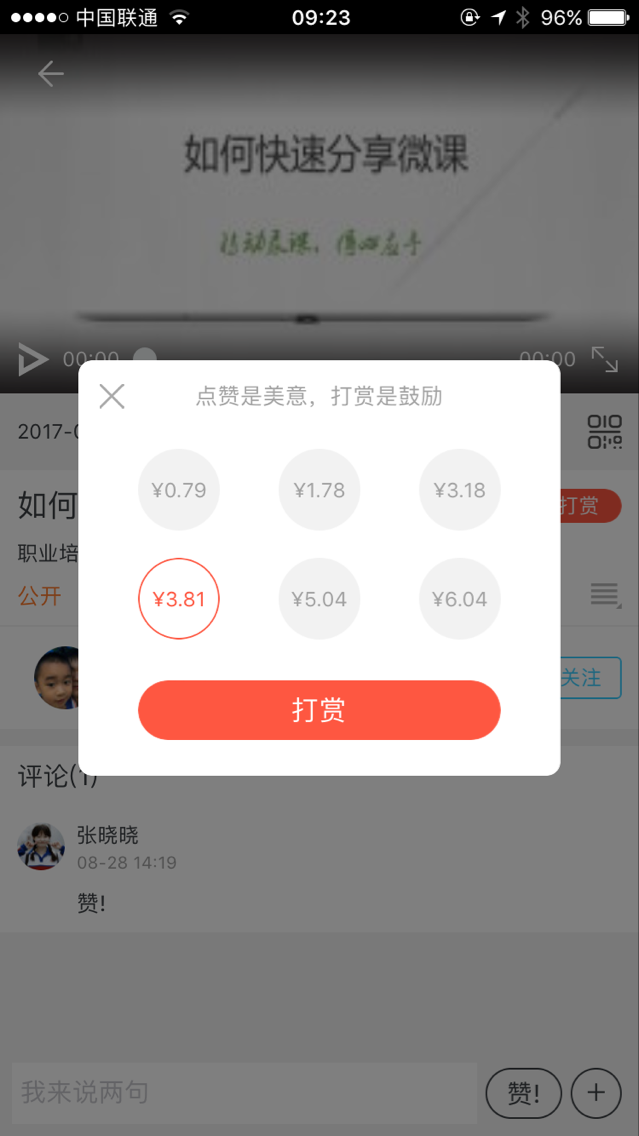Choose the ¥6.04 reward amount
Image resolution: width=639 pixels, height=1136 pixels.
(459, 599)
